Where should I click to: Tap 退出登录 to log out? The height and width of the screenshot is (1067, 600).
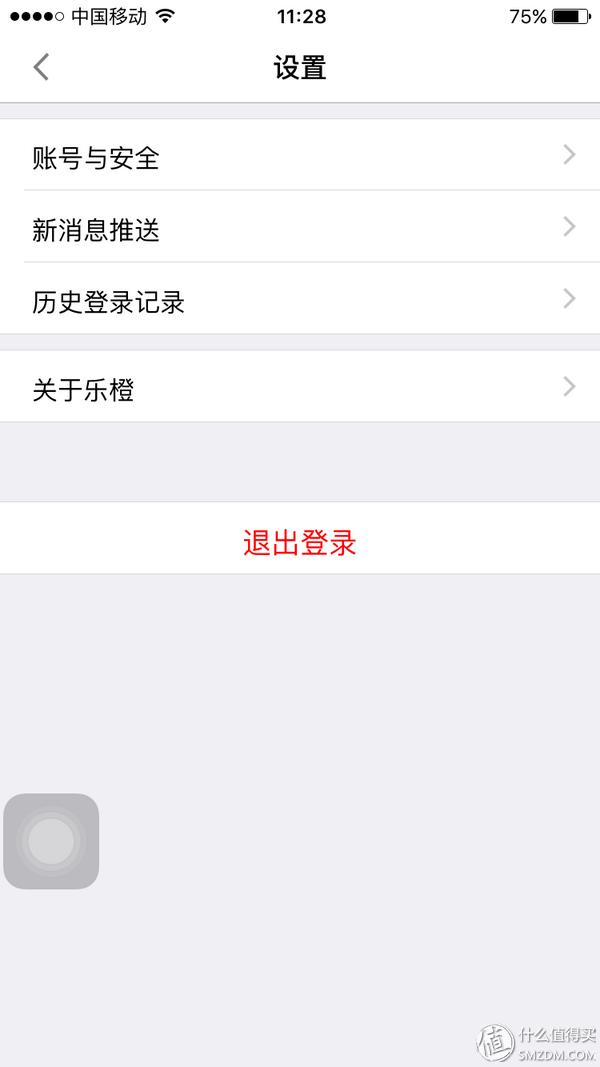(x=300, y=541)
